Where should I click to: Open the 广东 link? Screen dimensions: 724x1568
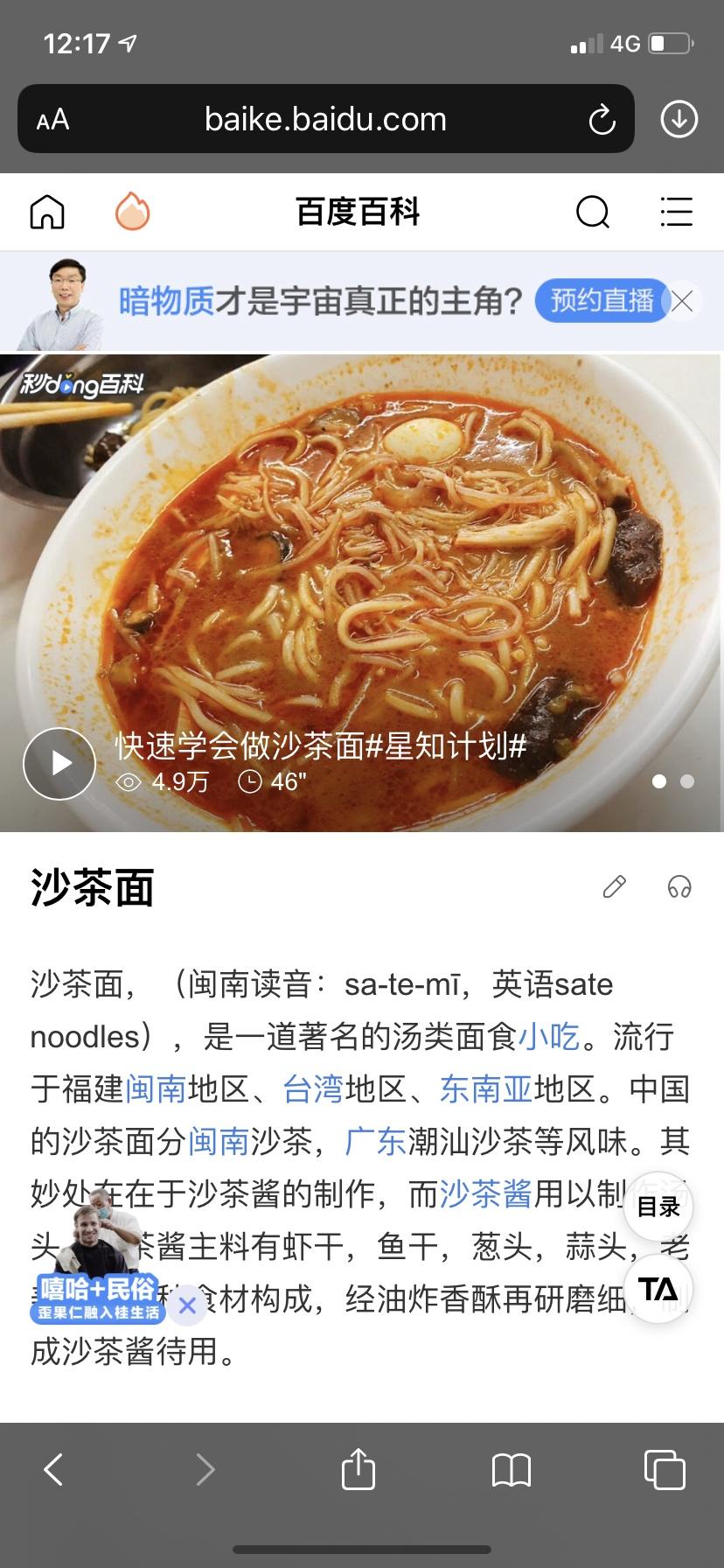pyautogui.click(x=376, y=1142)
